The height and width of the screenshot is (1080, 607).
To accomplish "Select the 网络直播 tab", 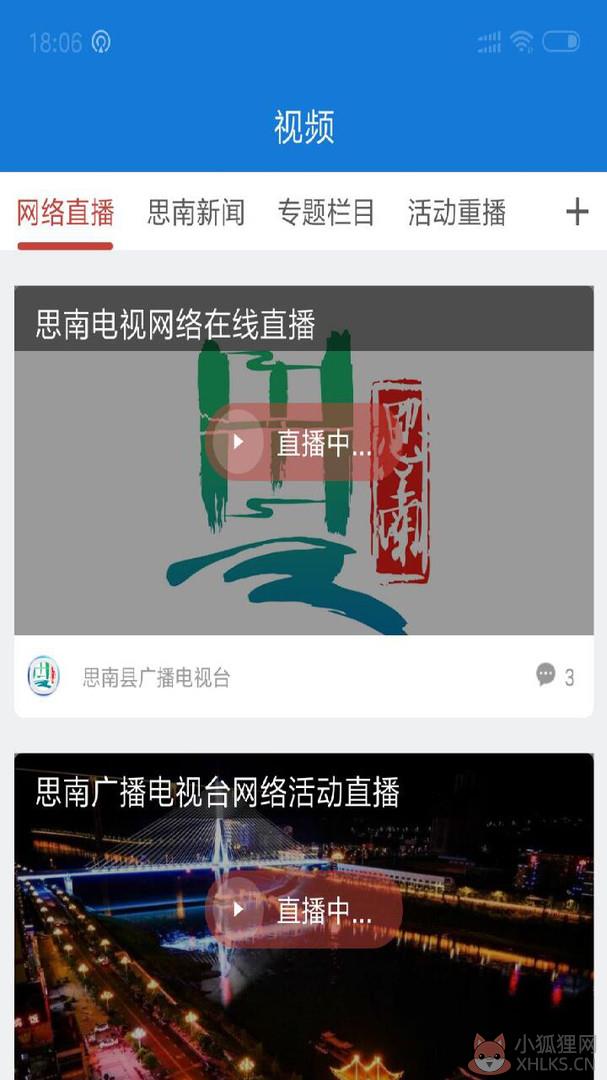I will [x=65, y=212].
